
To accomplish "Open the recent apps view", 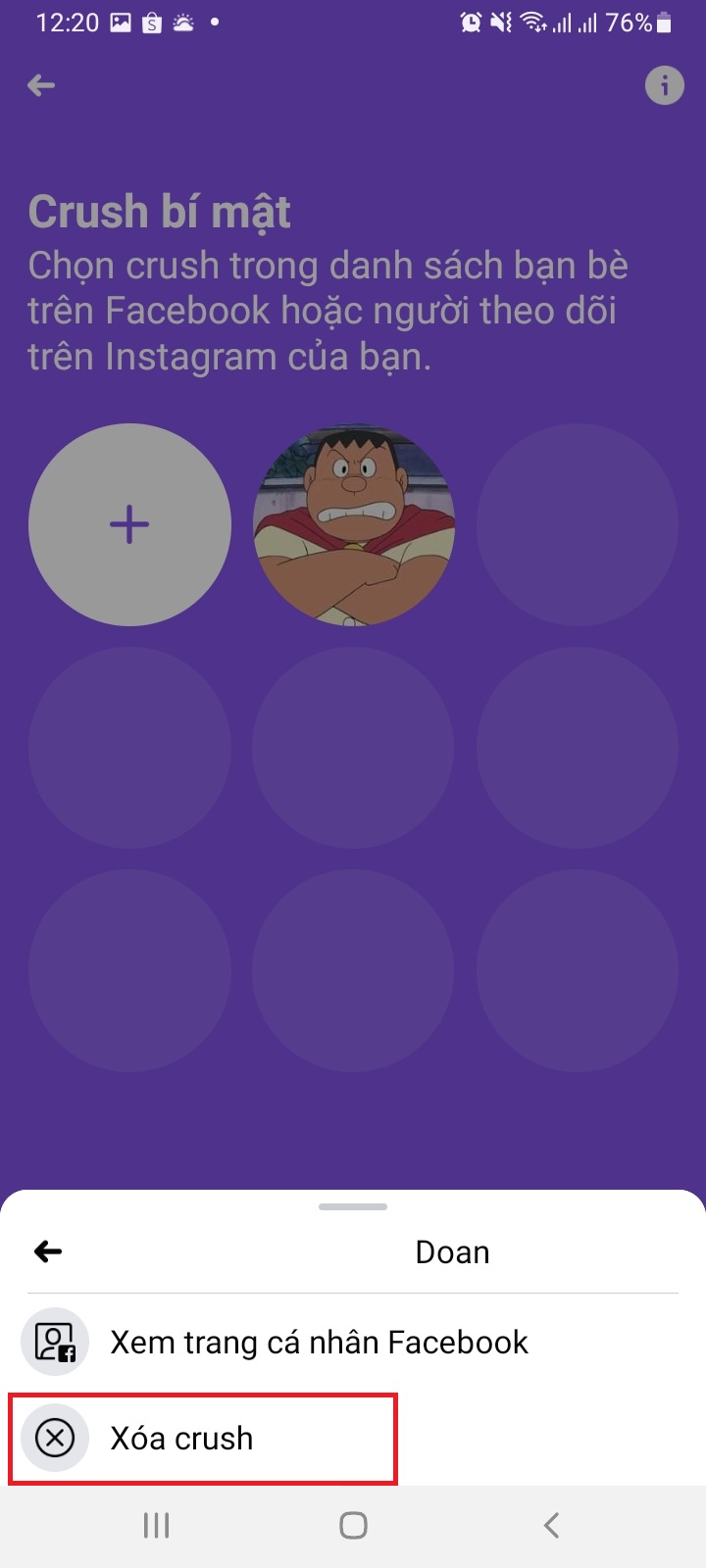I will tap(156, 1525).
